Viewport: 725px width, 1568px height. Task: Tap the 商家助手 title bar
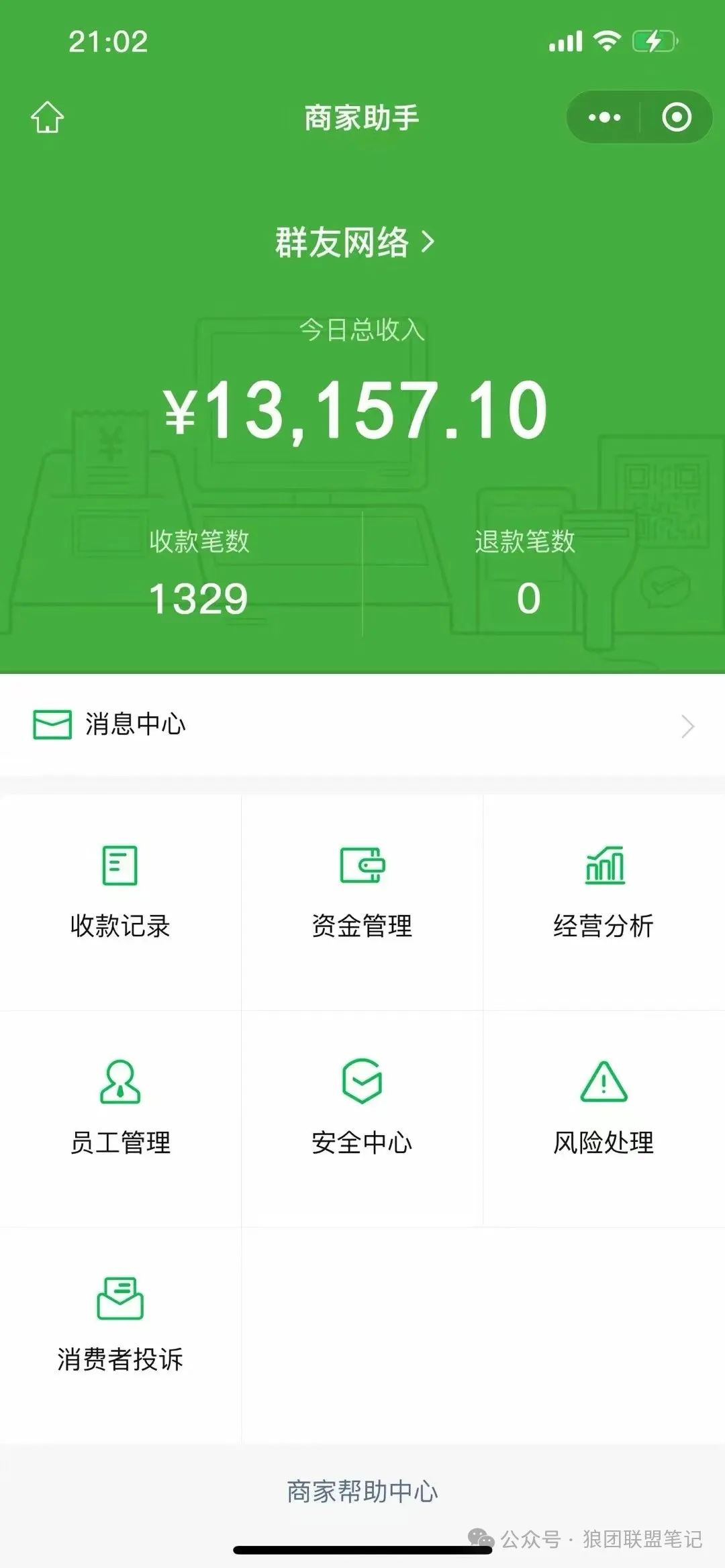click(x=362, y=117)
